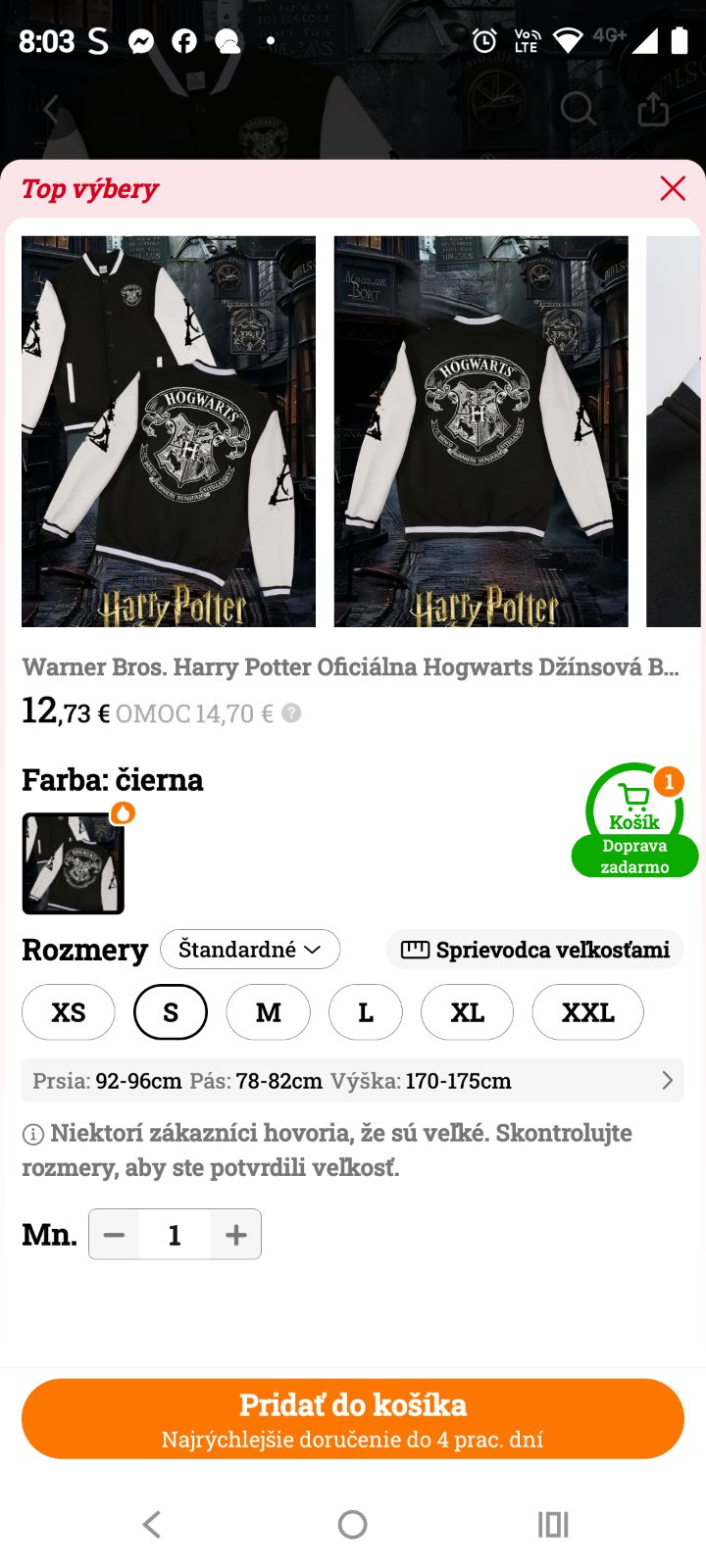The width and height of the screenshot is (706, 1568).
Task: Increase quantity with the plus button
Action: [235, 1235]
